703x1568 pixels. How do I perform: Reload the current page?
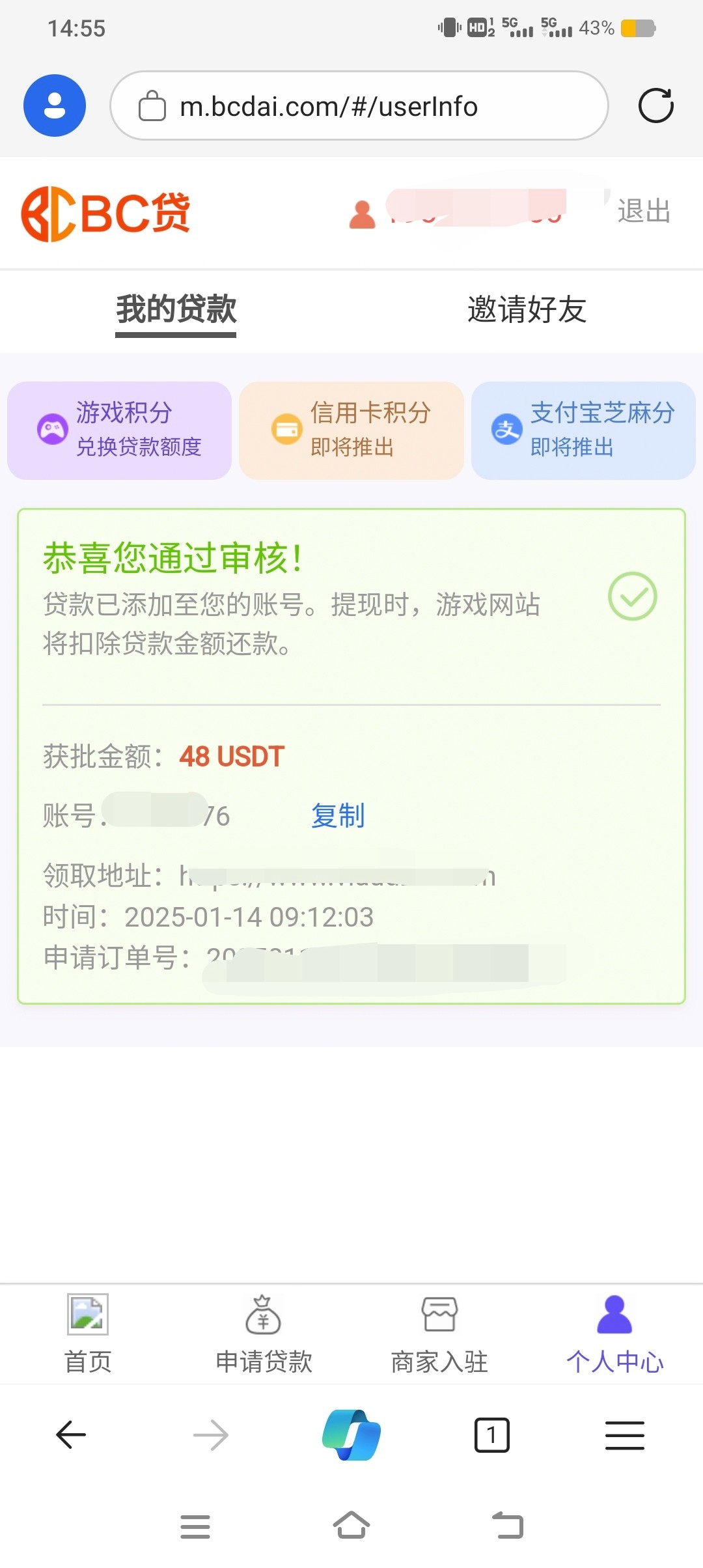click(x=655, y=106)
